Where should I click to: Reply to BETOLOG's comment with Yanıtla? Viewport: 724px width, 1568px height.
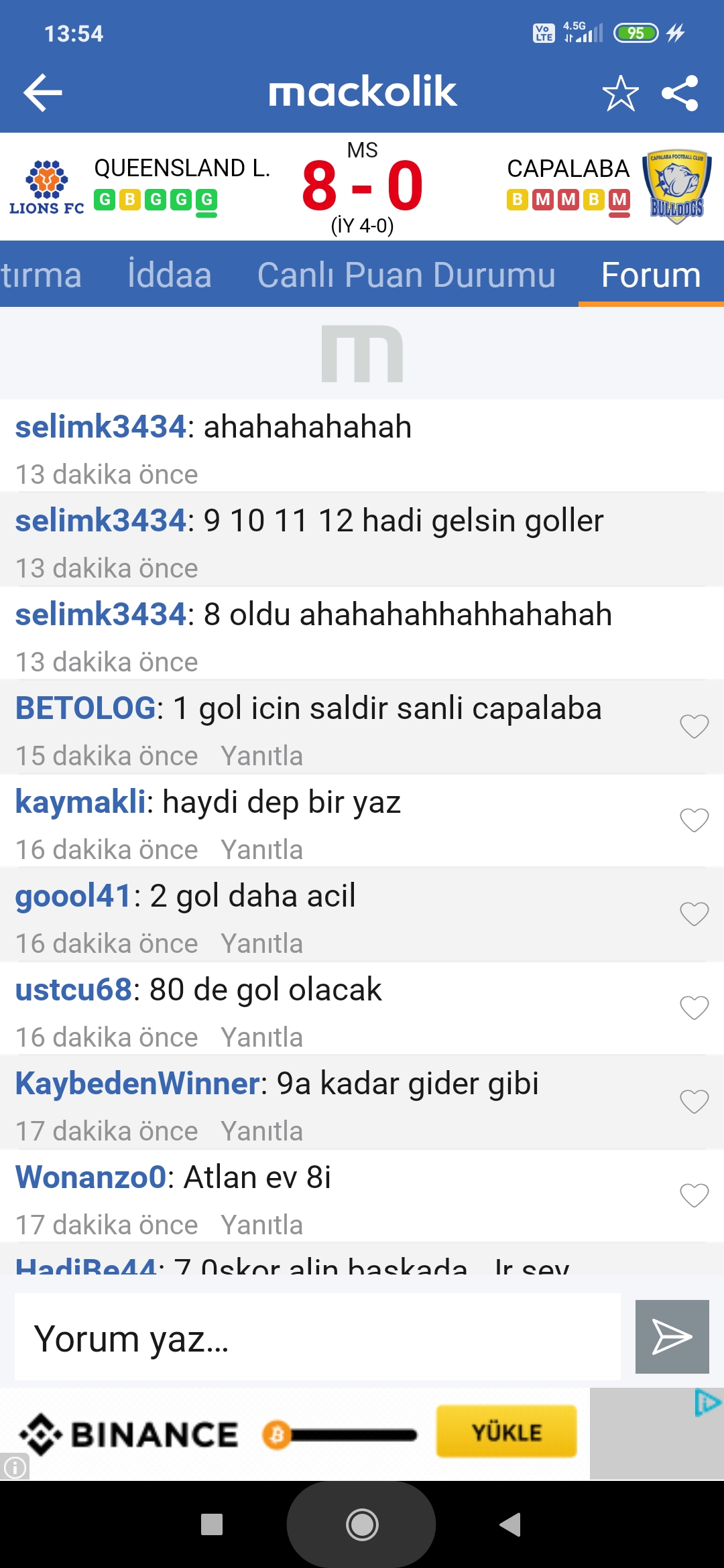click(262, 756)
